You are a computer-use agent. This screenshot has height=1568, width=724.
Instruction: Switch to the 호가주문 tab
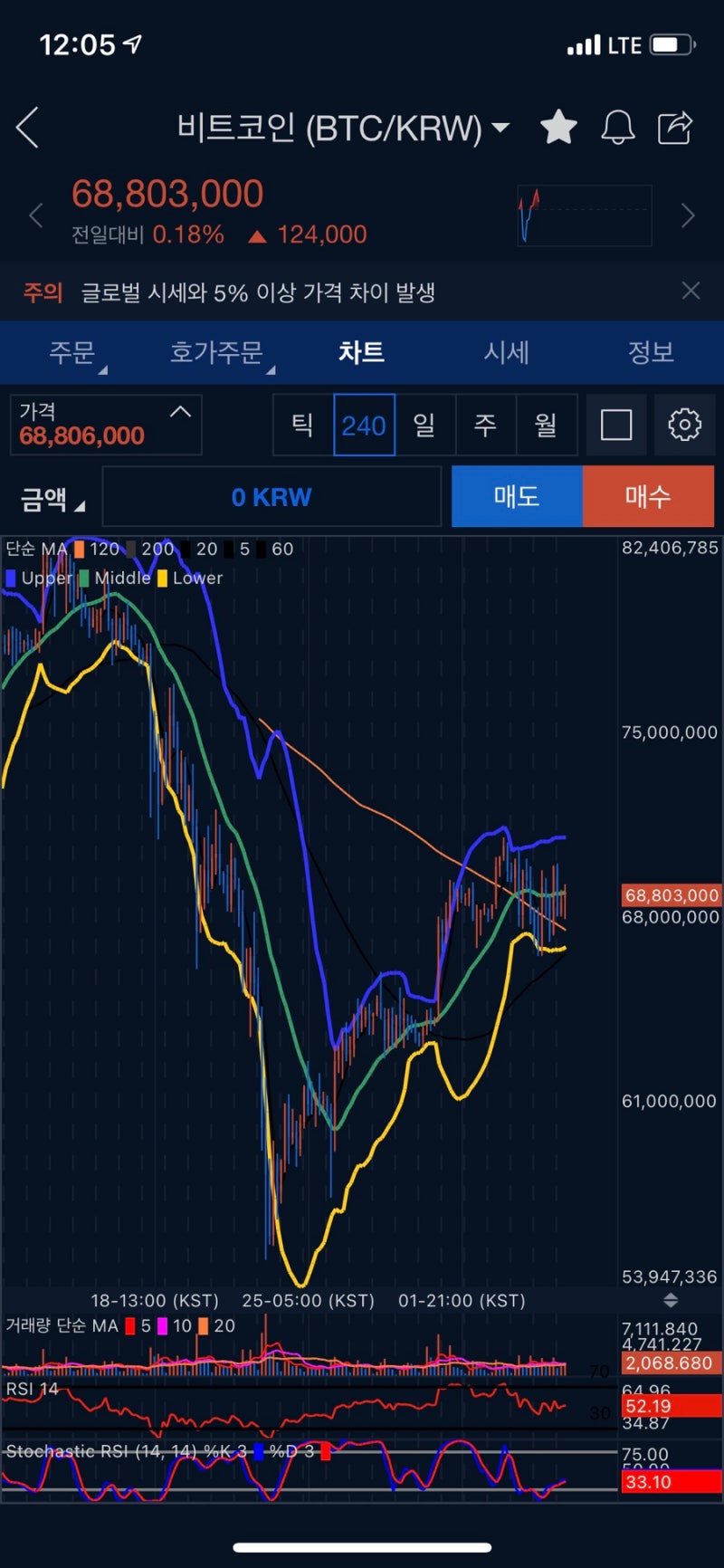coord(217,352)
